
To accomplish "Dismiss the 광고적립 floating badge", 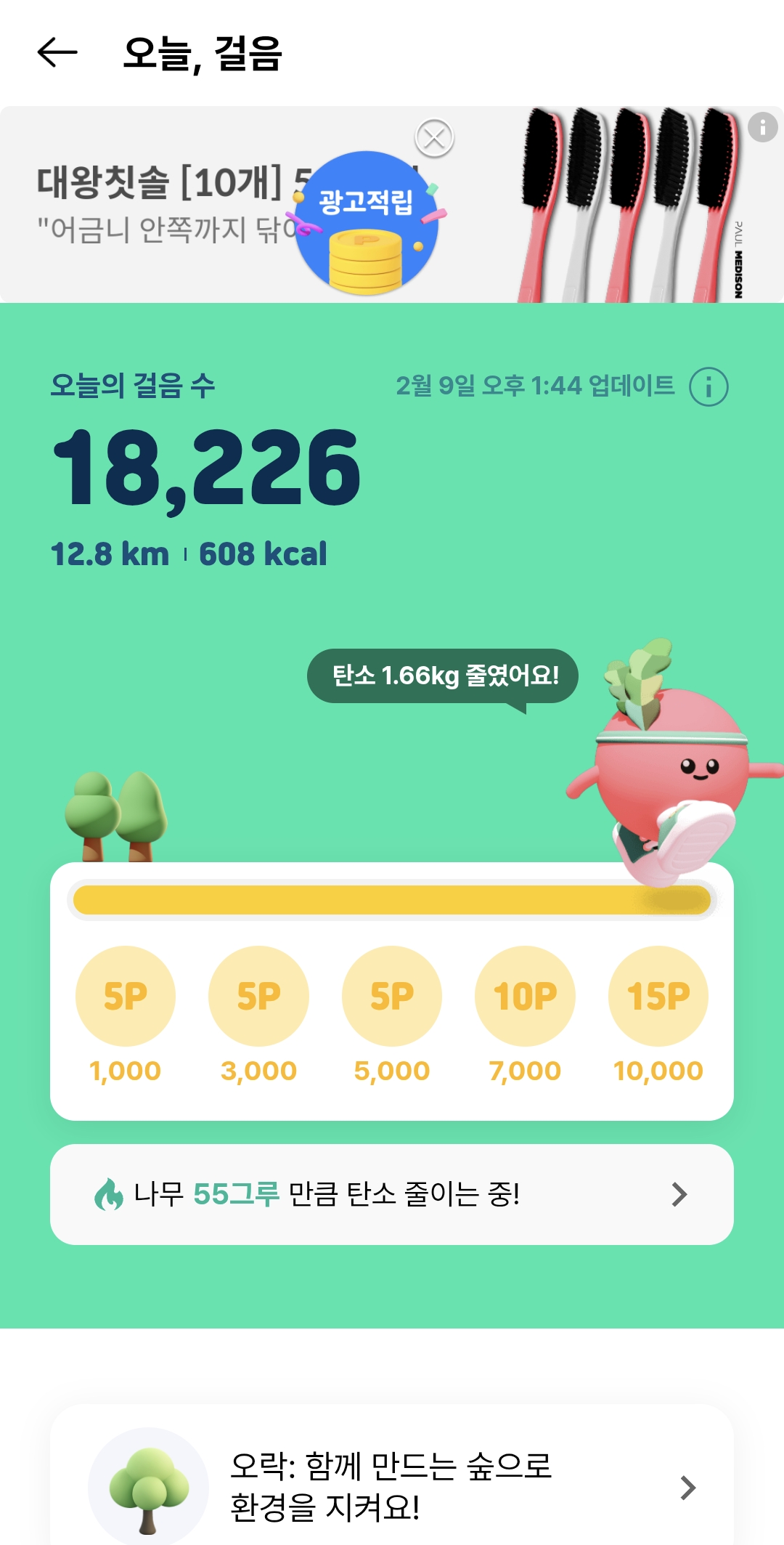I will pos(434,137).
